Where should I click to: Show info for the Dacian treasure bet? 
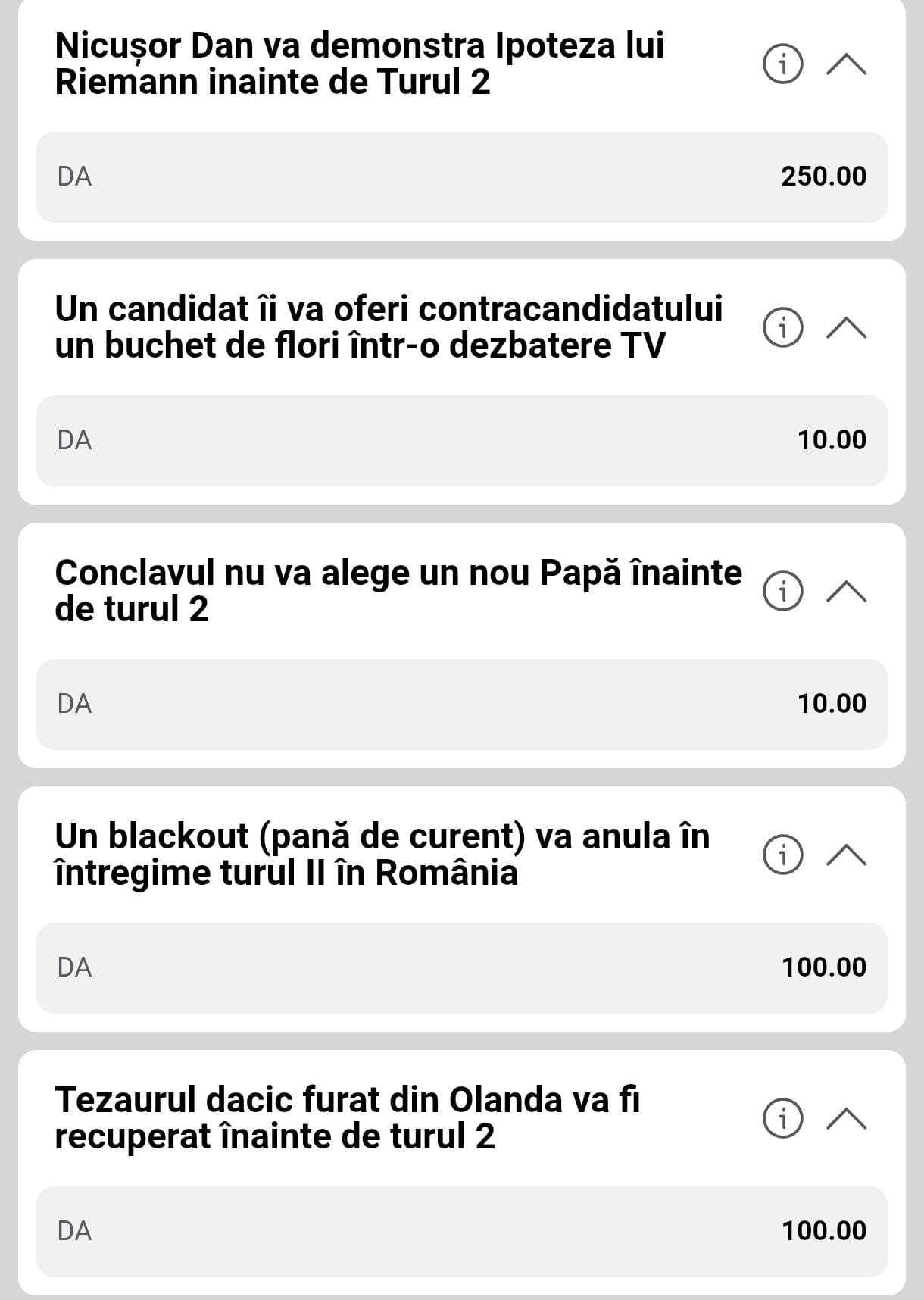[x=782, y=1118]
